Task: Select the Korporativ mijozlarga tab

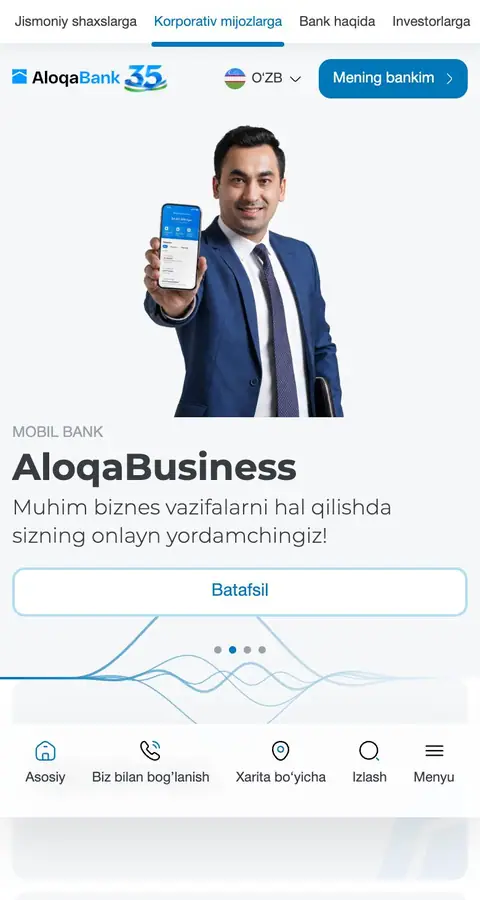Action: coord(218,22)
